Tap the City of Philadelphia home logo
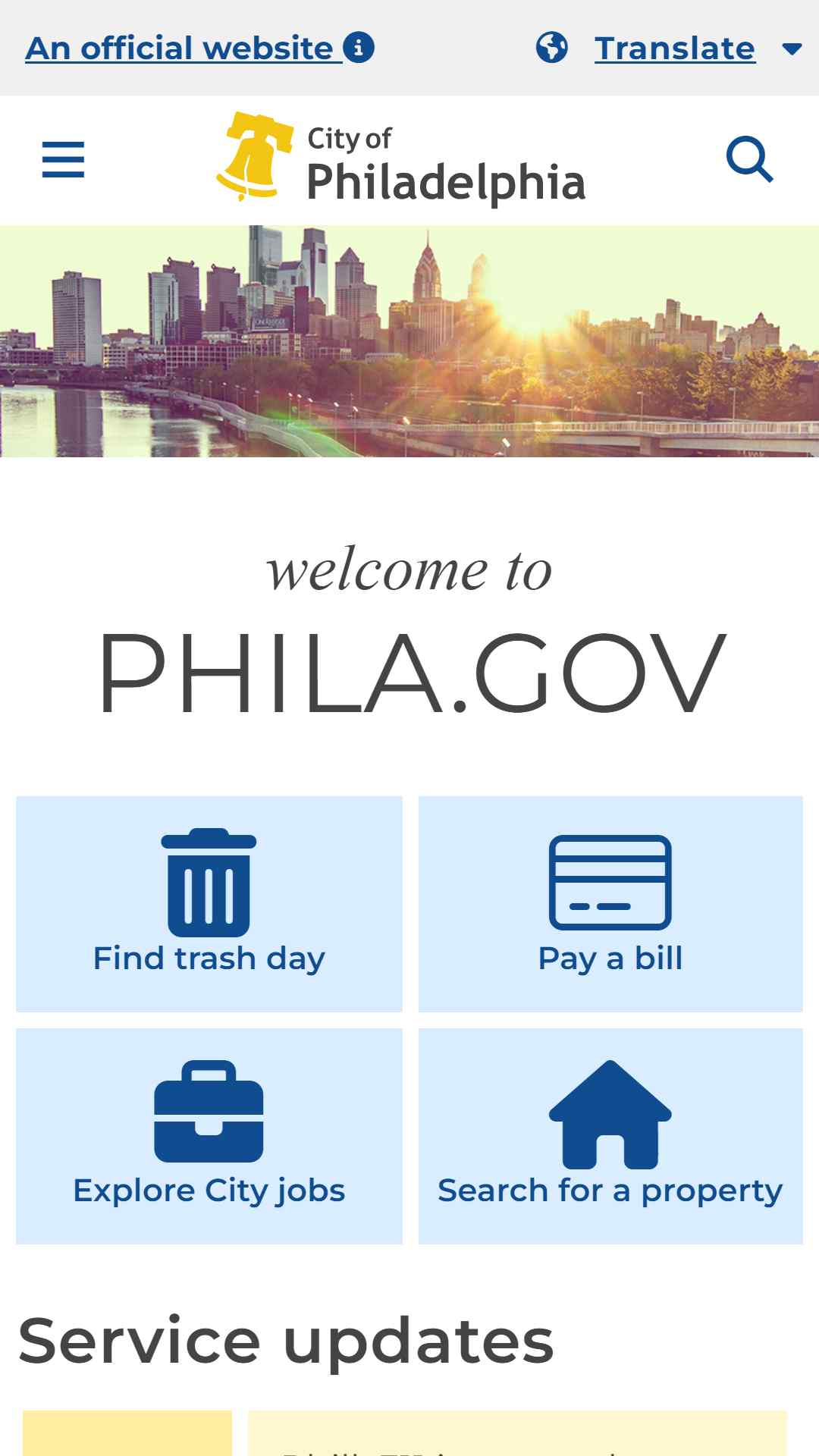 (401, 158)
